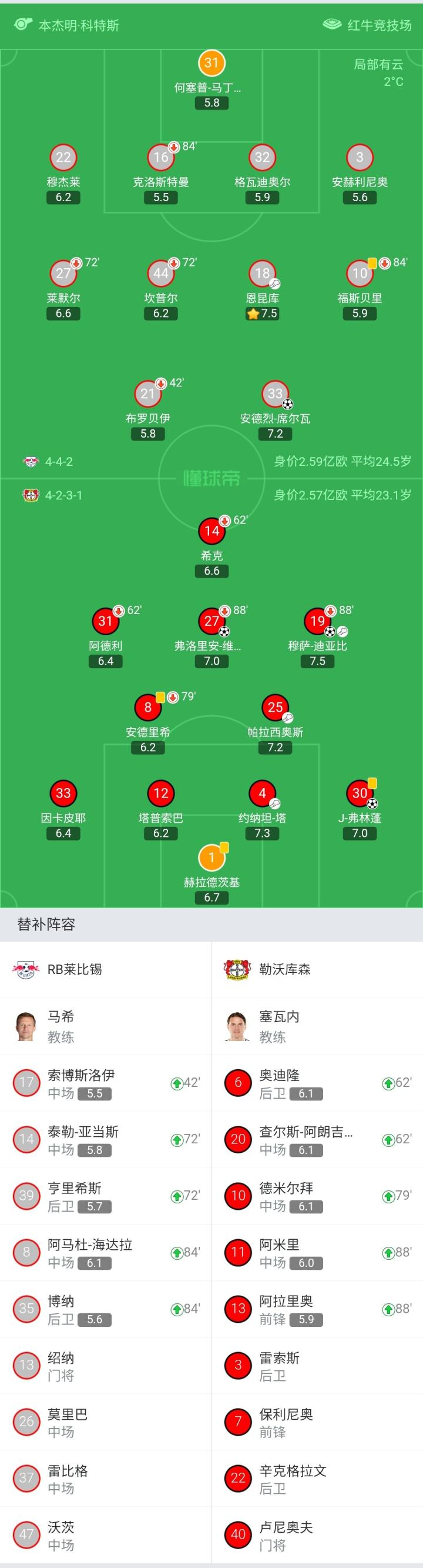Open coach 塞瓦内 profile
423x1568 pixels.
tap(317, 1026)
